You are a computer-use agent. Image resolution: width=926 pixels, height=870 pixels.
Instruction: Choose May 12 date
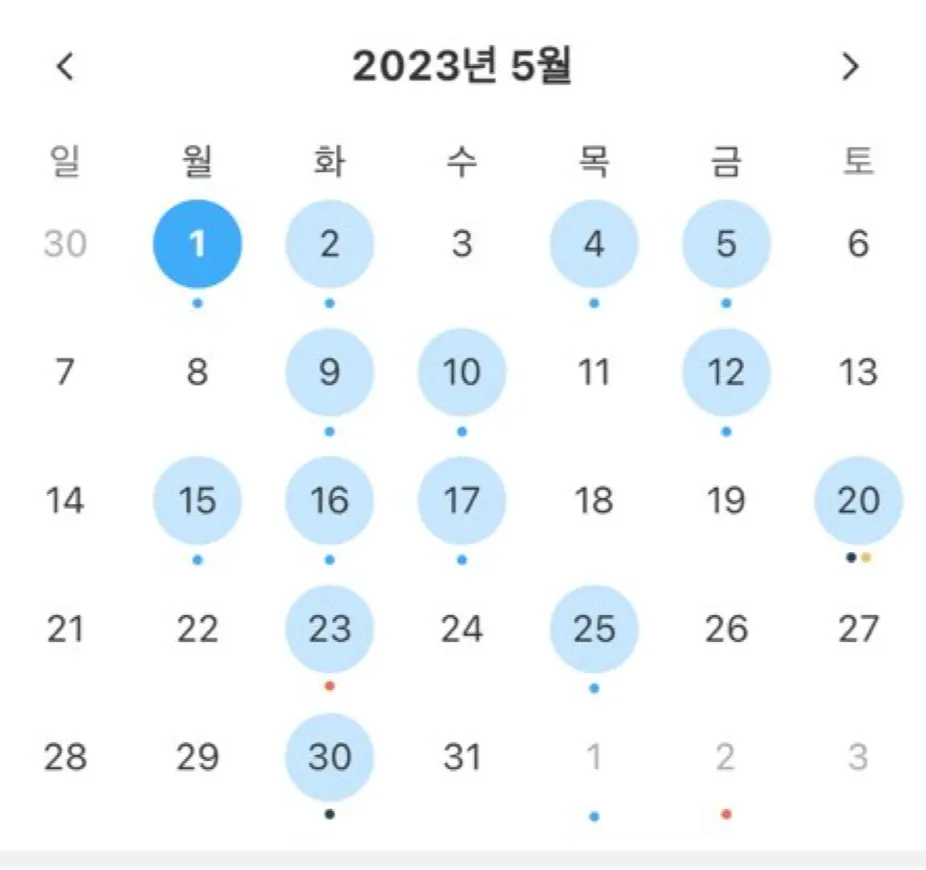click(726, 372)
